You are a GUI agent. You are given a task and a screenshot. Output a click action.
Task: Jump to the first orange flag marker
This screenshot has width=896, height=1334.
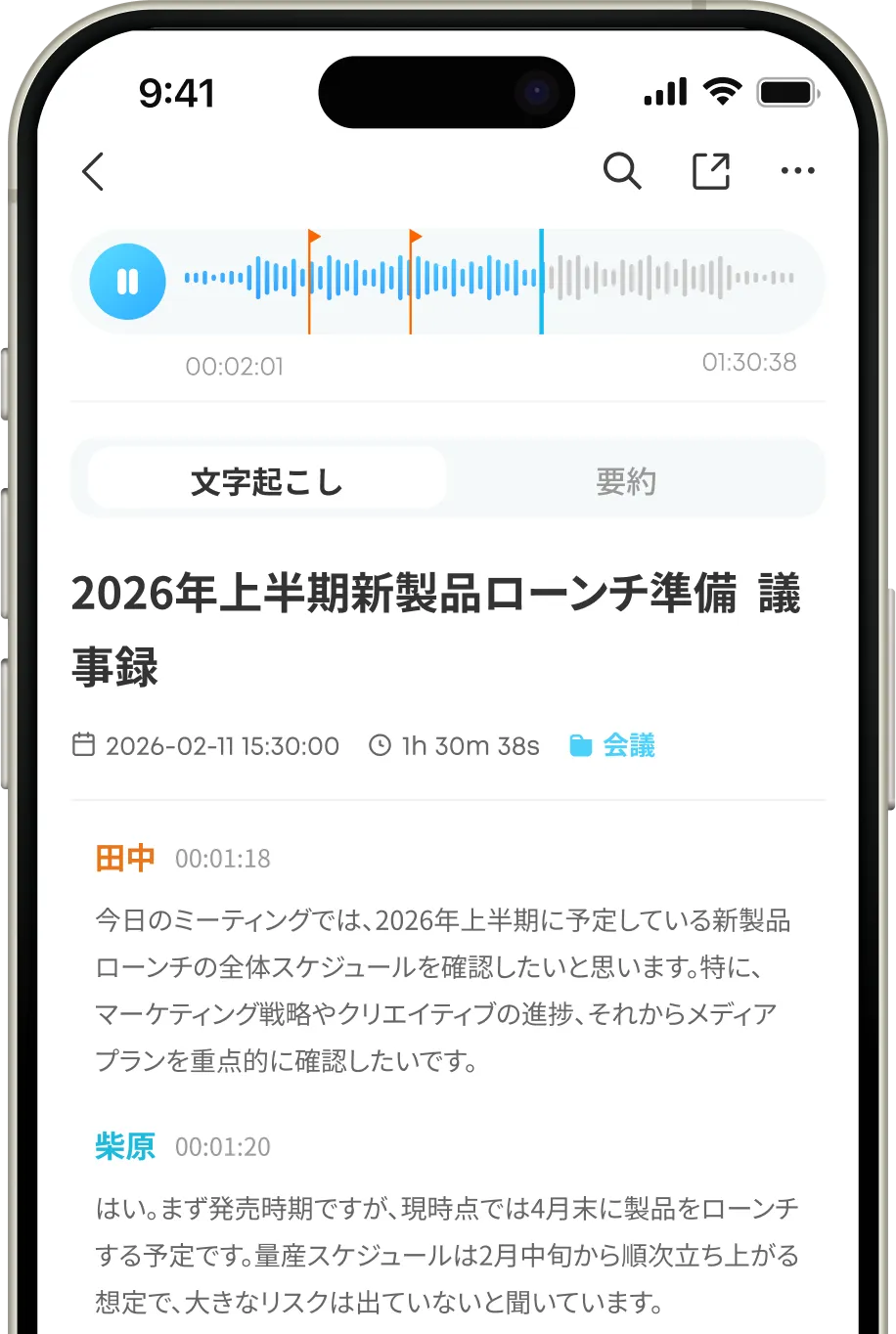(x=313, y=238)
